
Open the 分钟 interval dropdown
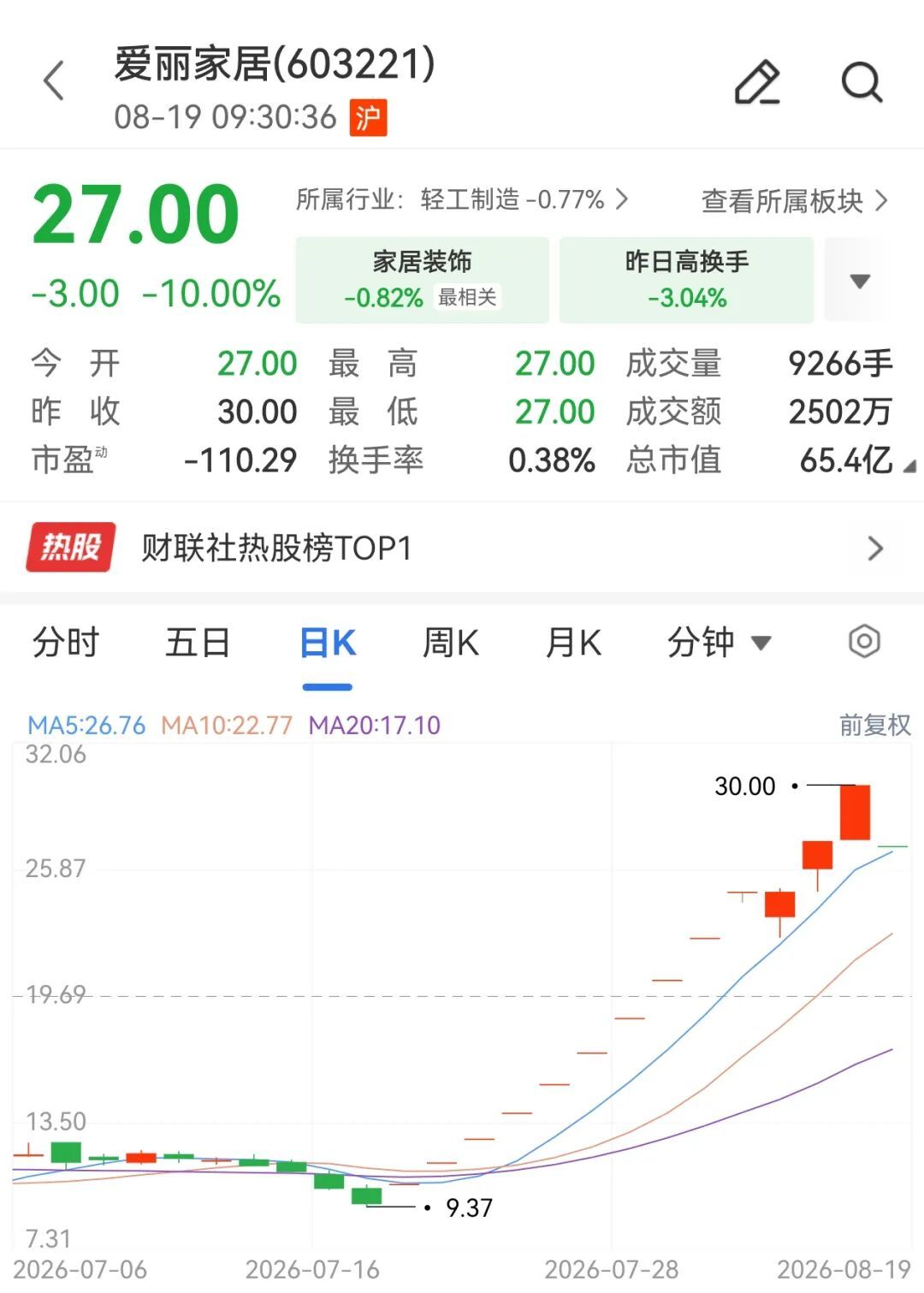pos(719,643)
